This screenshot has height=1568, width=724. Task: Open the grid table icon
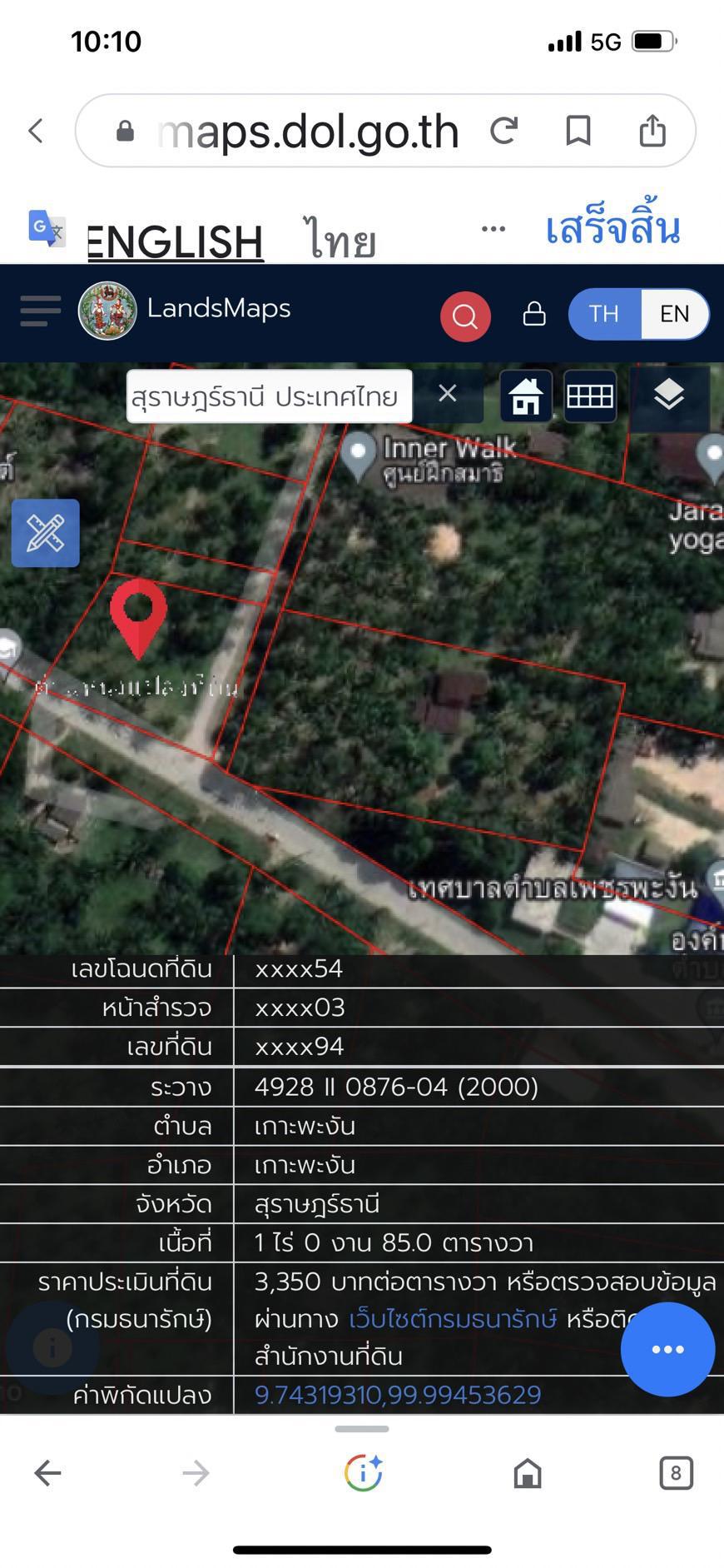click(x=590, y=396)
